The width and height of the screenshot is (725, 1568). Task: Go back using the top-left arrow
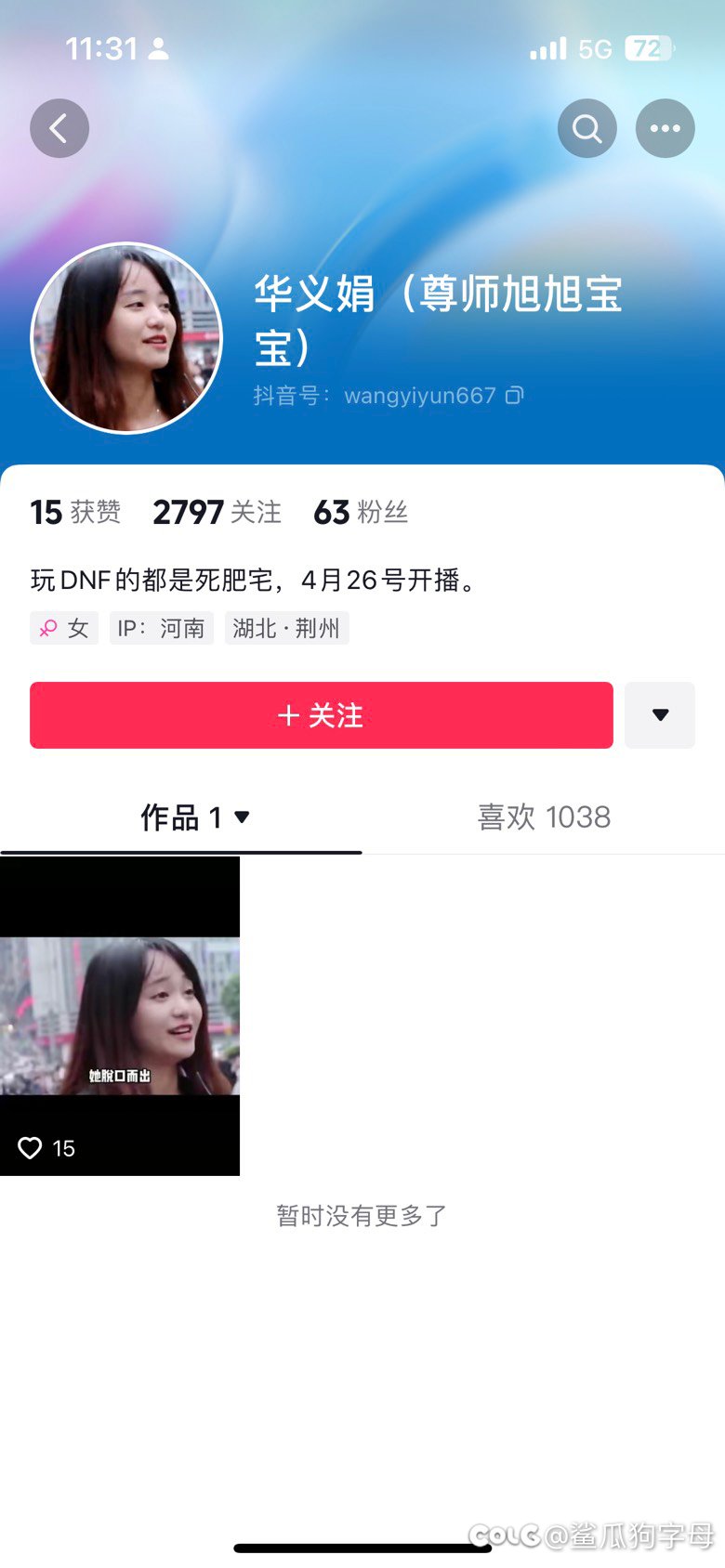pyautogui.click(x=59, y=128)
